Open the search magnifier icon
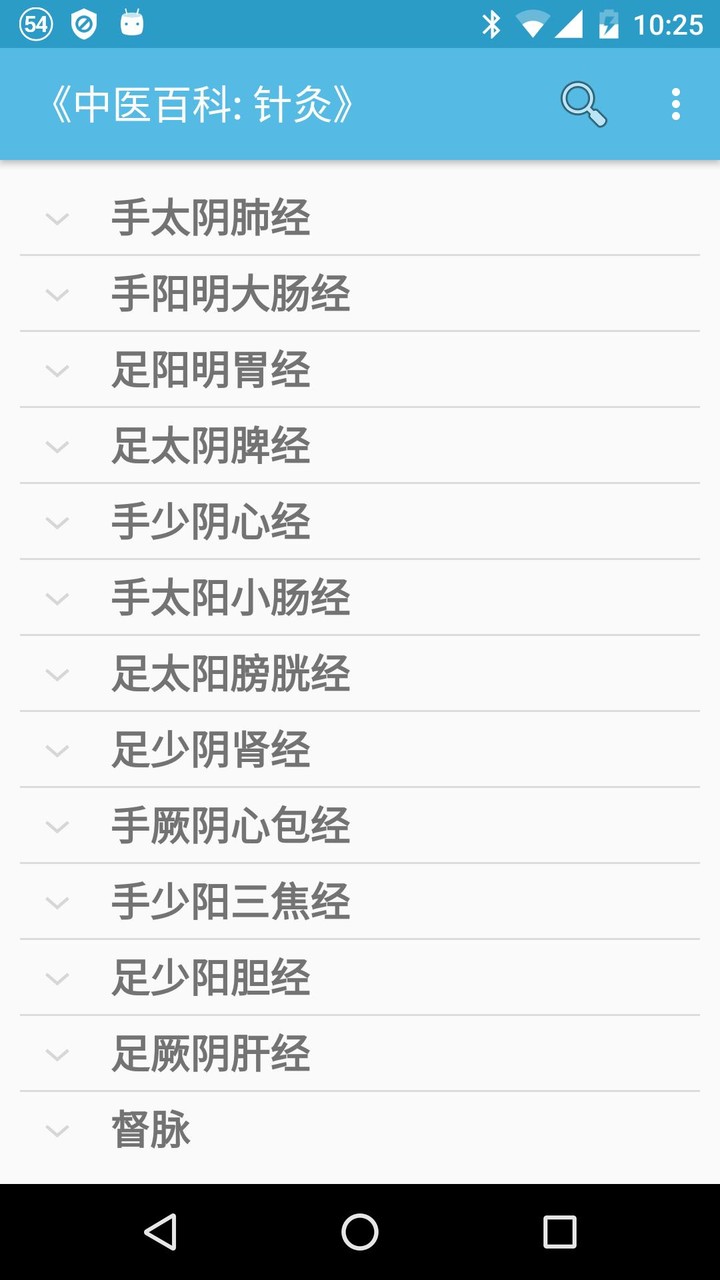 click(x=583, y=104)
